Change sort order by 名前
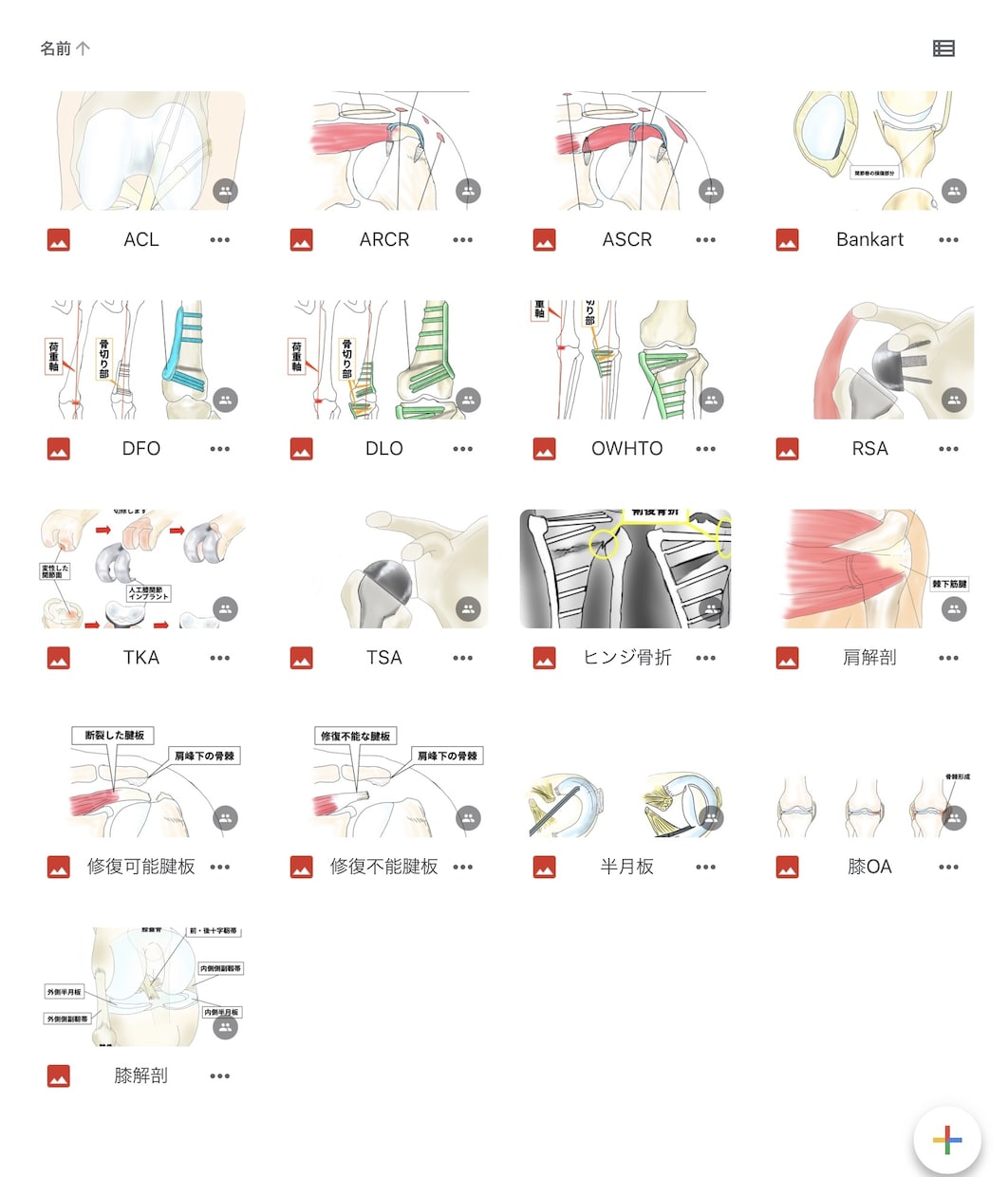The height and width of the screenshot is (1177, 1008). [x=65, y=48]
